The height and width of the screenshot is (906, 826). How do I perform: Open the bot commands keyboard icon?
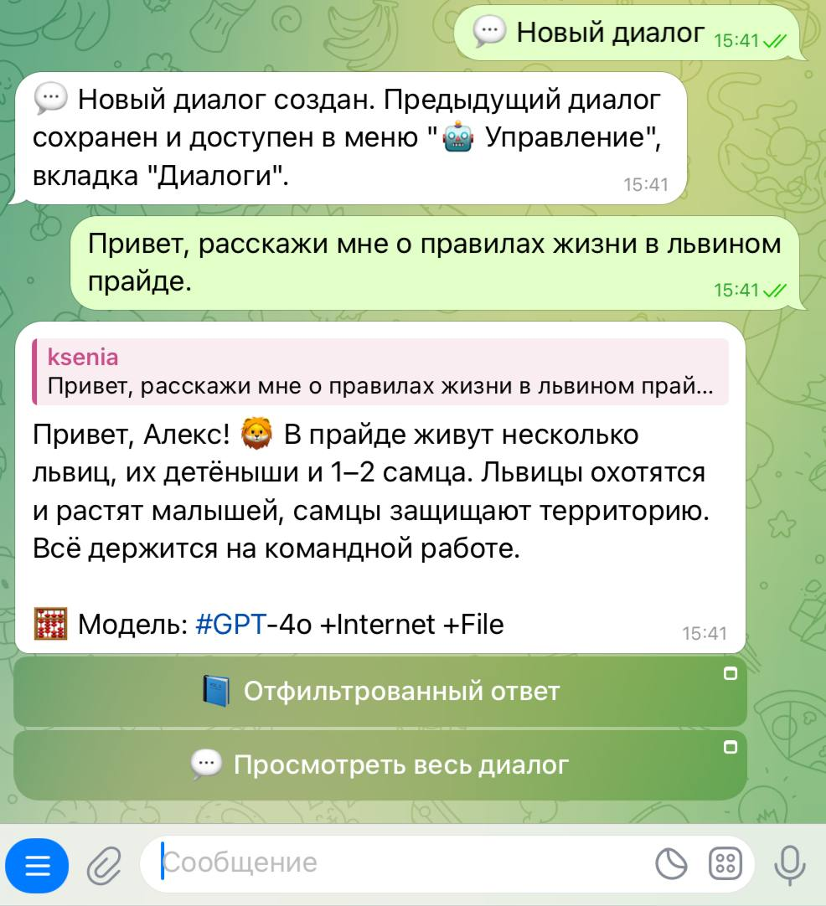coord(726,864)
